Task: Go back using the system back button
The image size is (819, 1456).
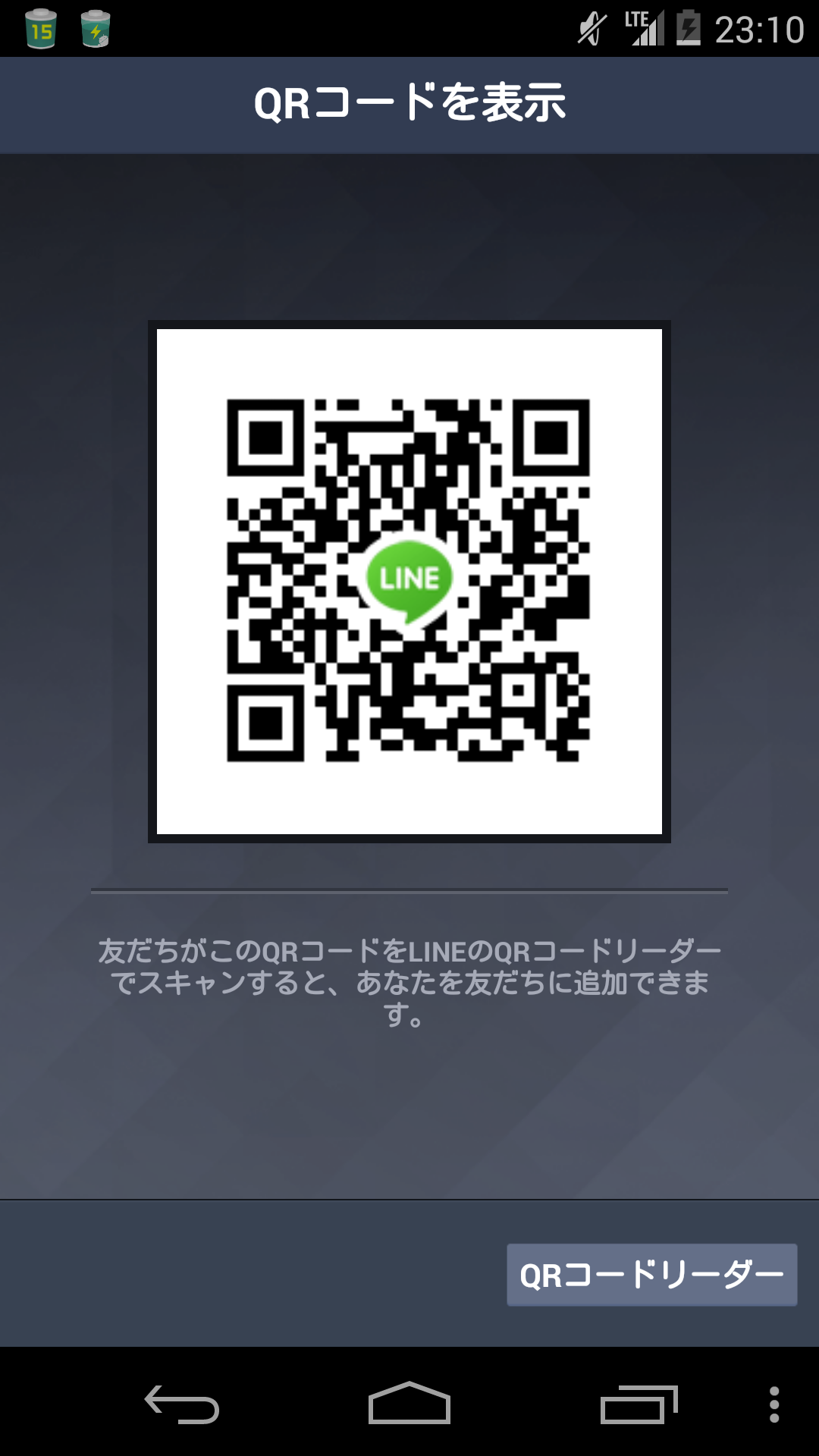Action: (182, 1404)
